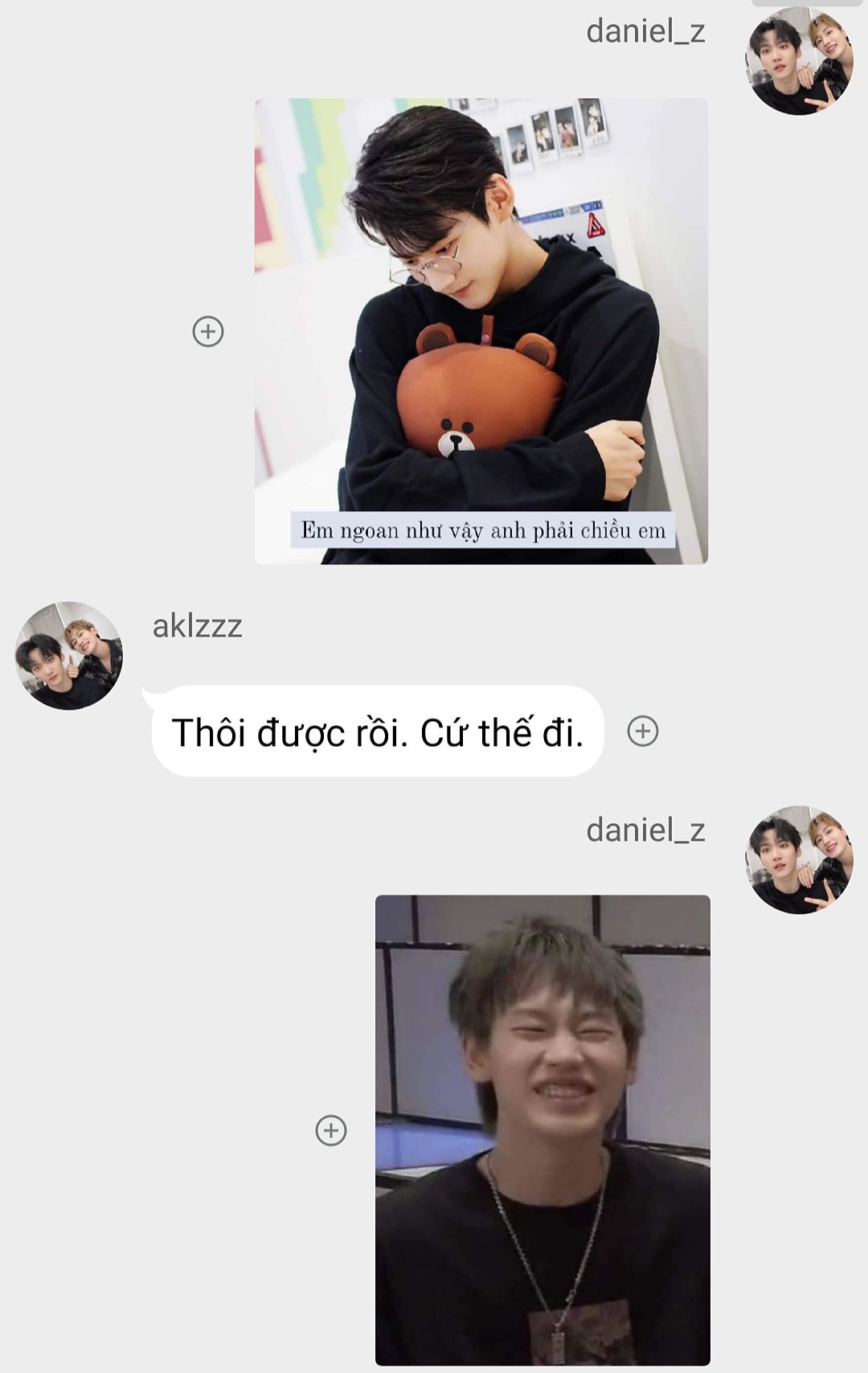This screenshot has height=1373, width=868.
Task: Open the laughing boy photo message
Action: (542, 1129)
